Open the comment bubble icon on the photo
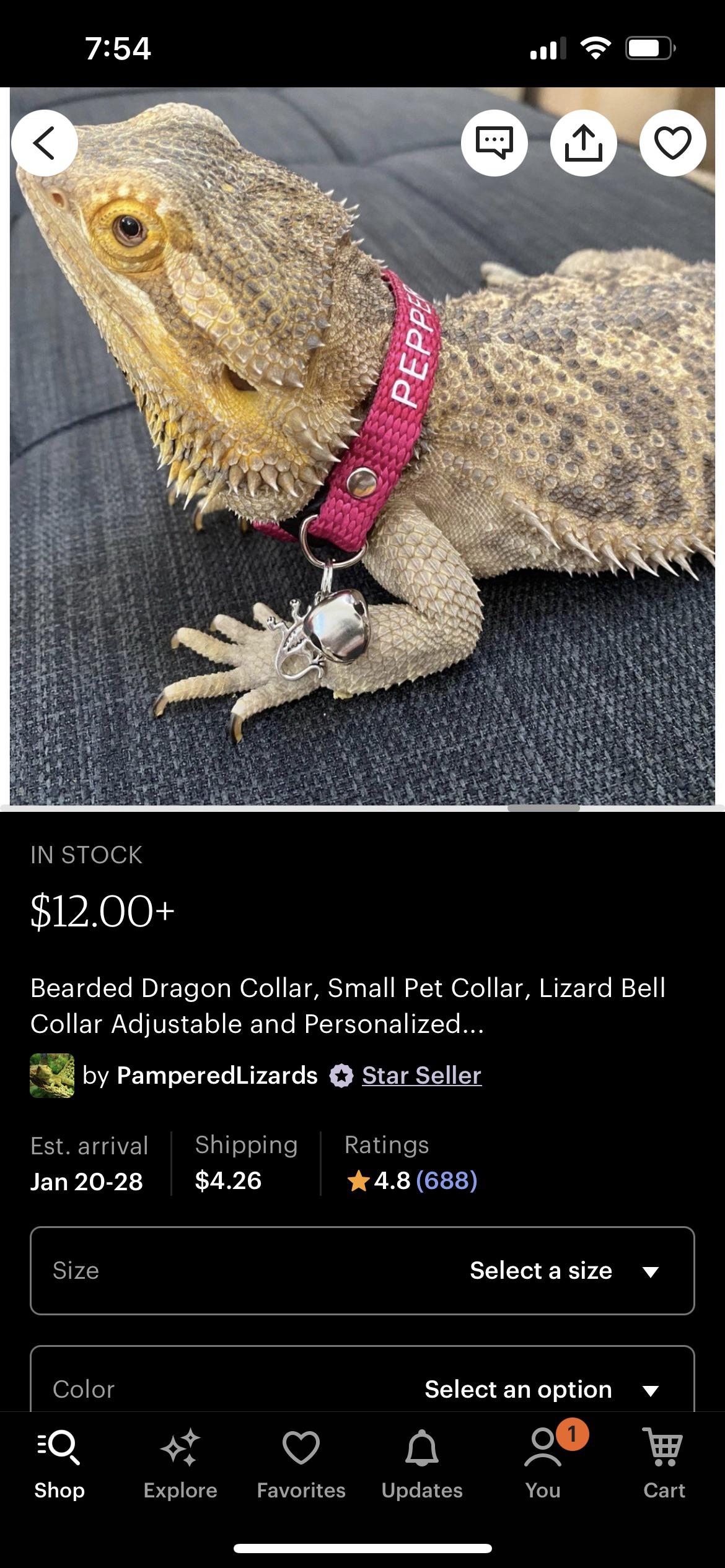 coord(494,142)
